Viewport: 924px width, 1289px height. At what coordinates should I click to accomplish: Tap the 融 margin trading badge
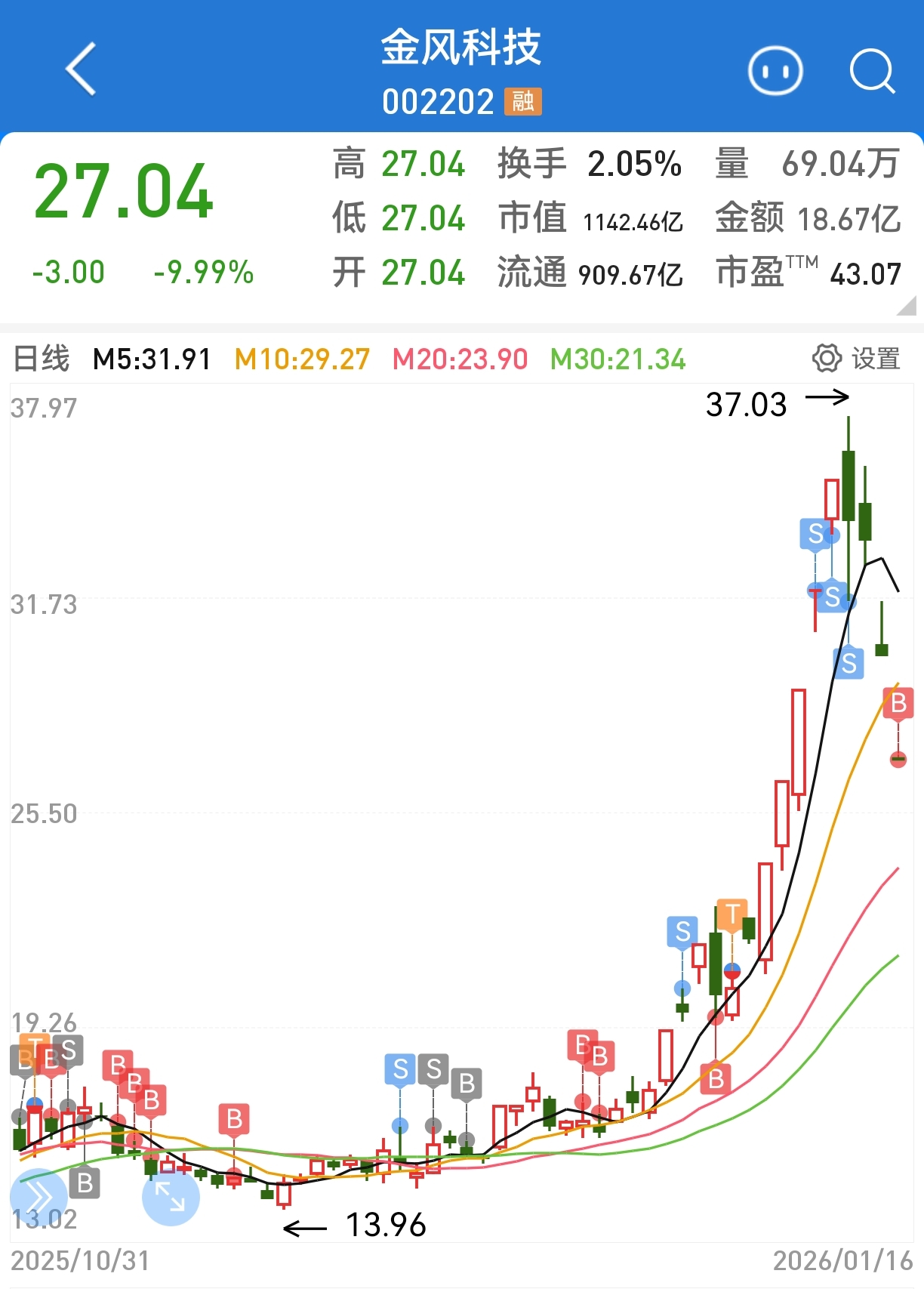[523, 101]
